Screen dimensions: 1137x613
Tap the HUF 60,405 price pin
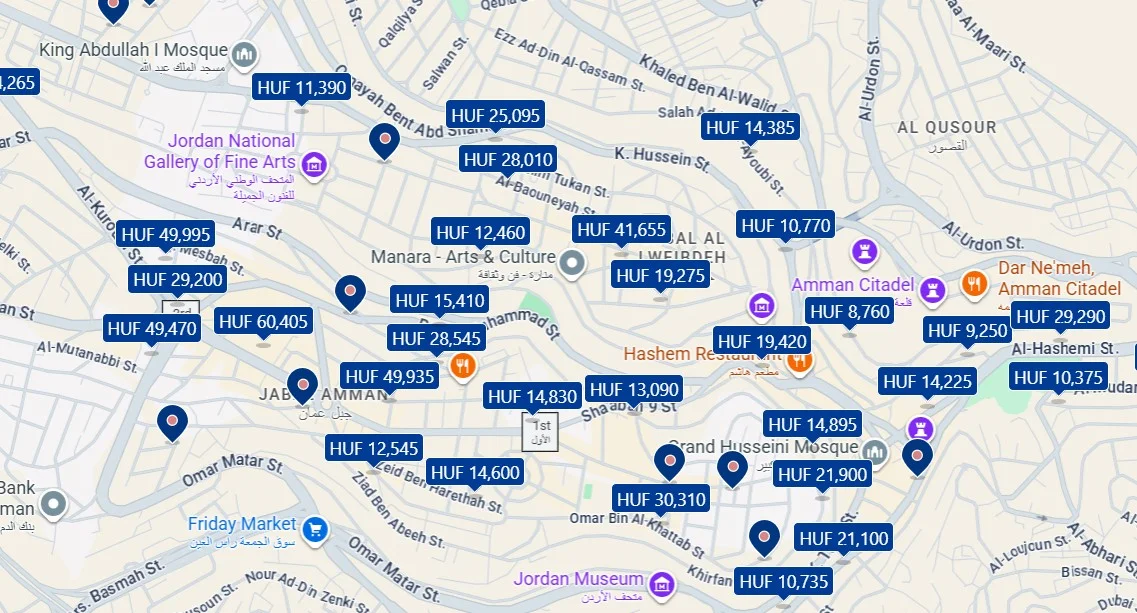pyautogui.click(x=264, y=322)
